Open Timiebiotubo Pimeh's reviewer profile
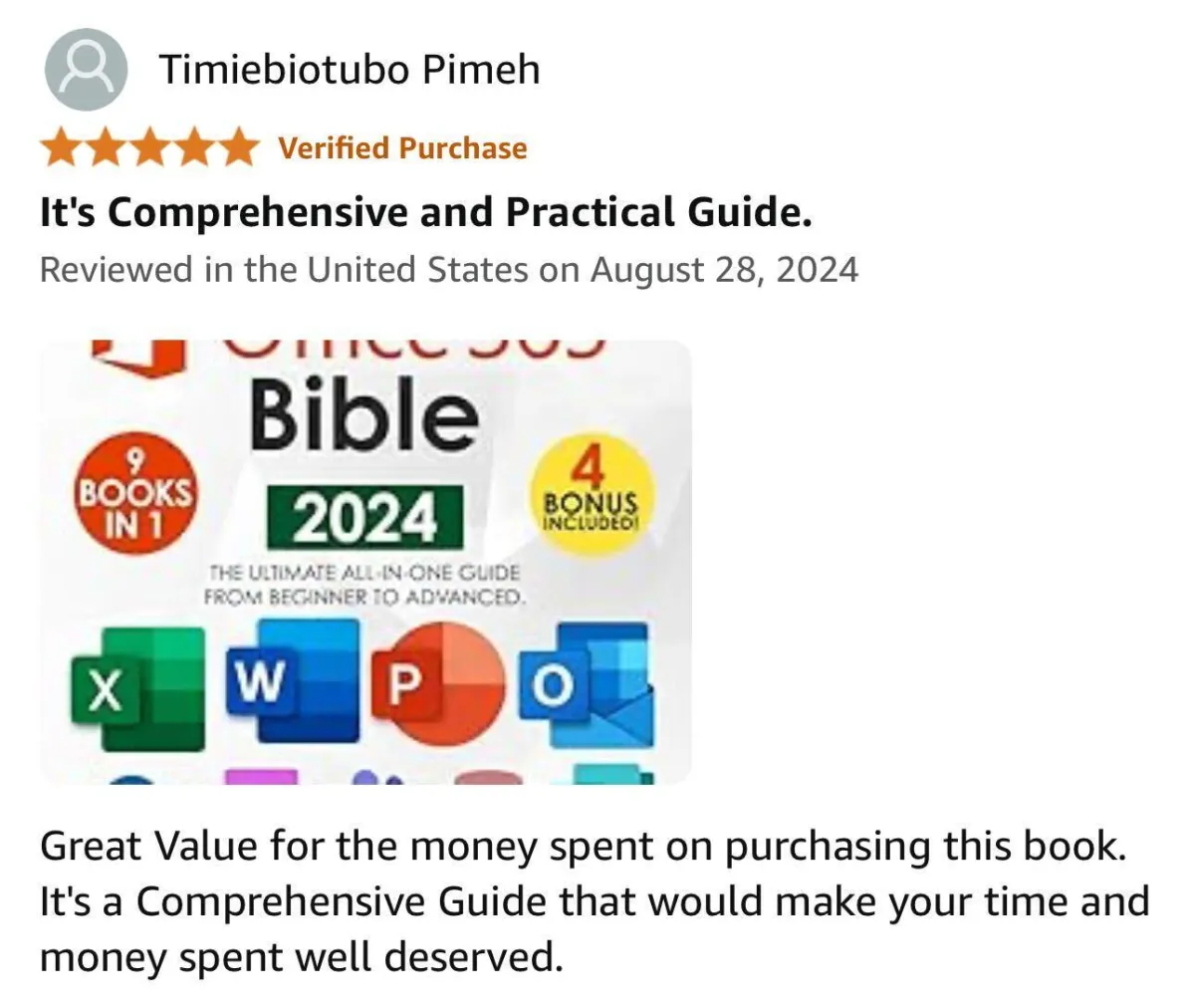The height and width of the screenshot is (1008, 1195). (x=350, y=70)
